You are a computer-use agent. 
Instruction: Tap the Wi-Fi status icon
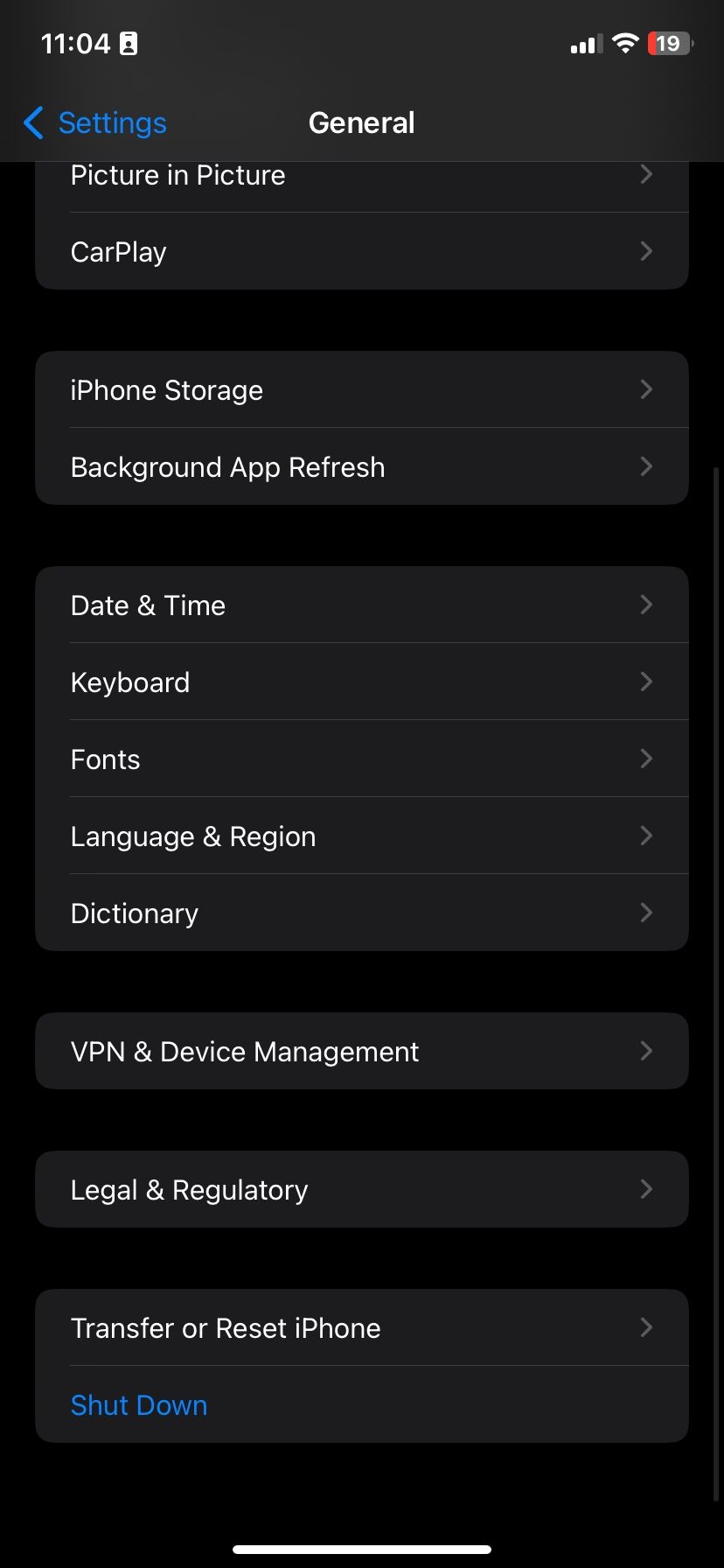click(x=626, y=43)
